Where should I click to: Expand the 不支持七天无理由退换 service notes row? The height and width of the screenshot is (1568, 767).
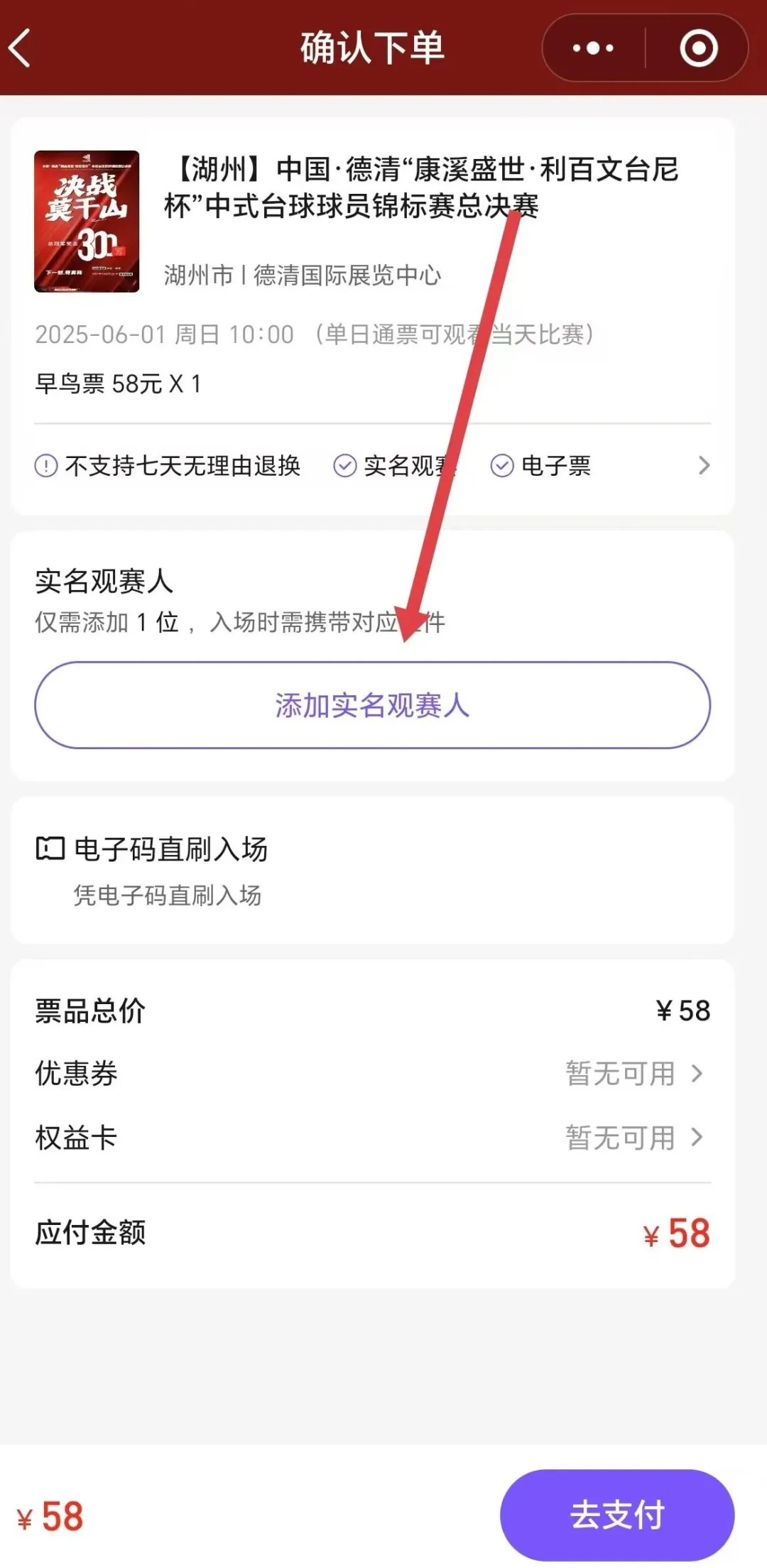pos(372,466)
